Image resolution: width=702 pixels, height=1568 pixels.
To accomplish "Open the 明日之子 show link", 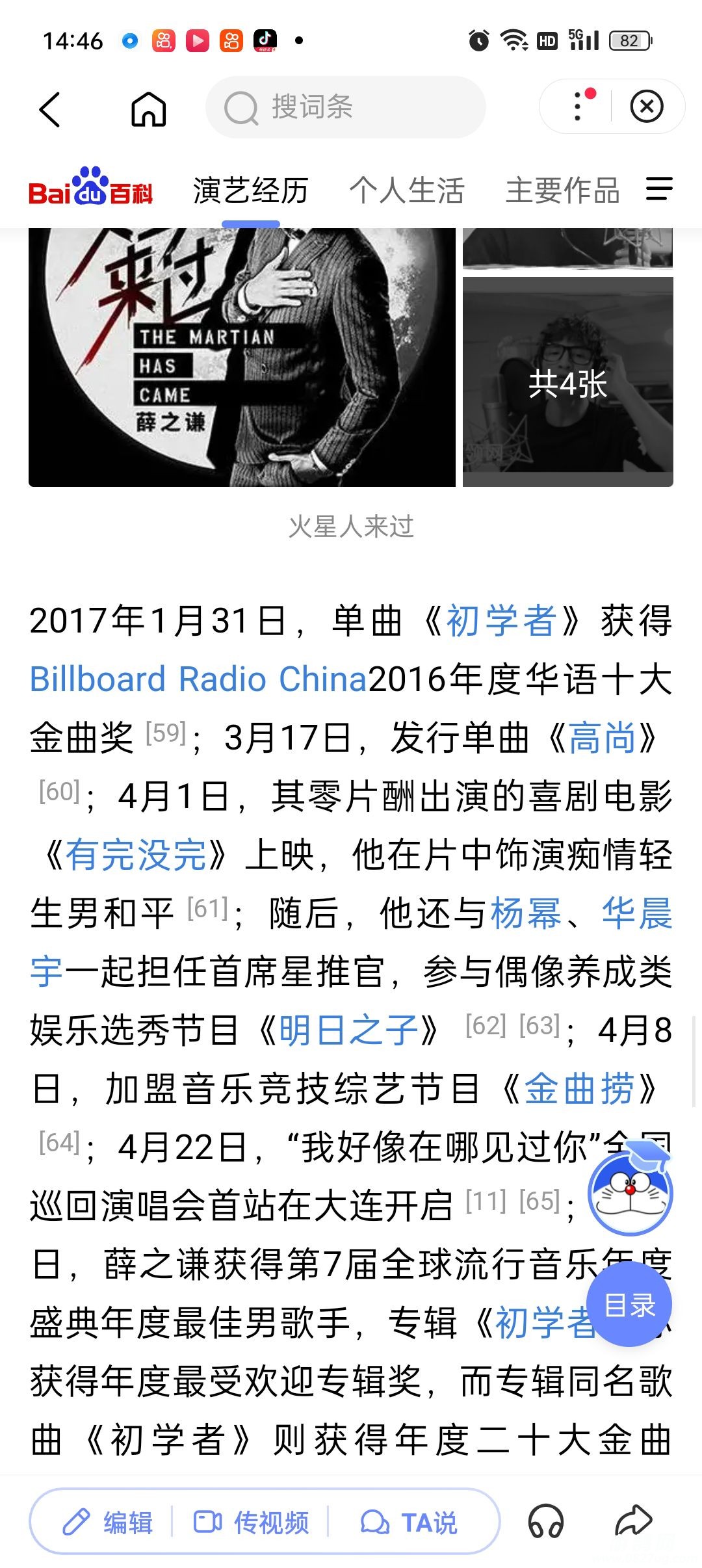I will [348, 1030].
